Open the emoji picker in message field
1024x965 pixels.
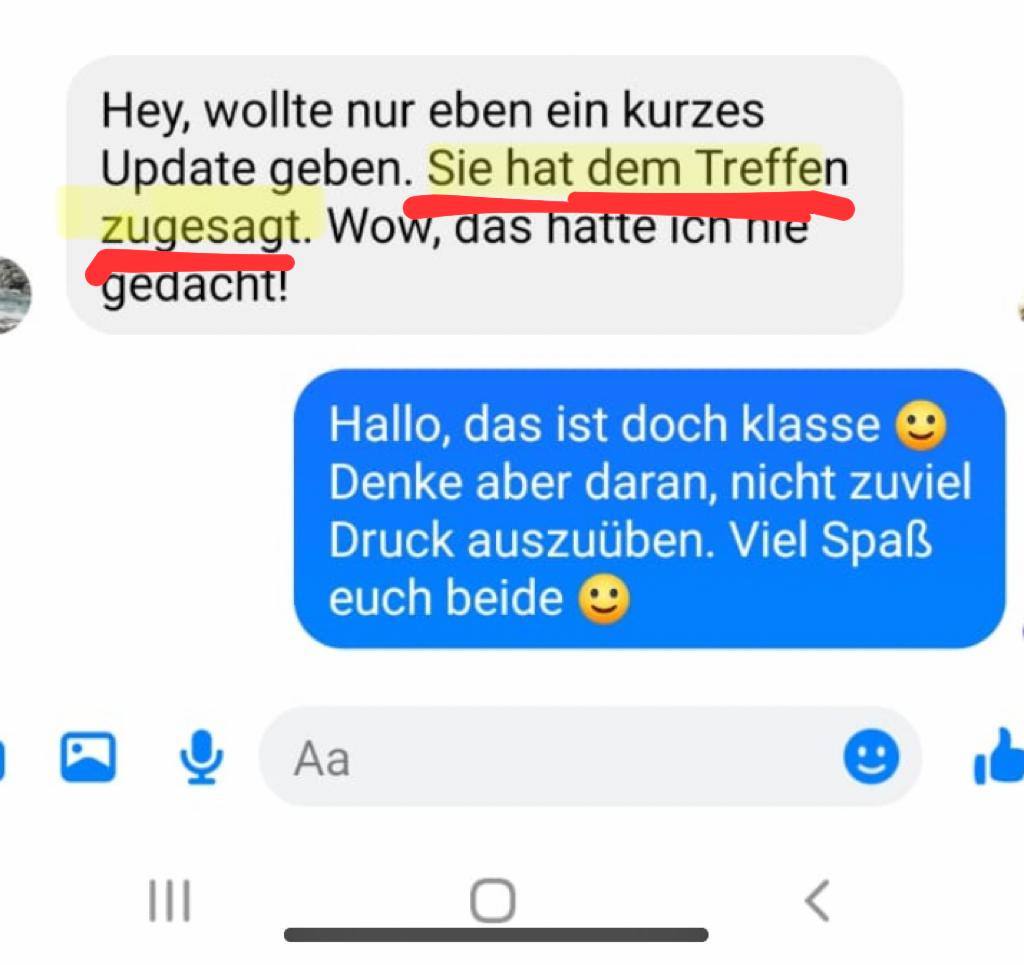coord(871,758)
